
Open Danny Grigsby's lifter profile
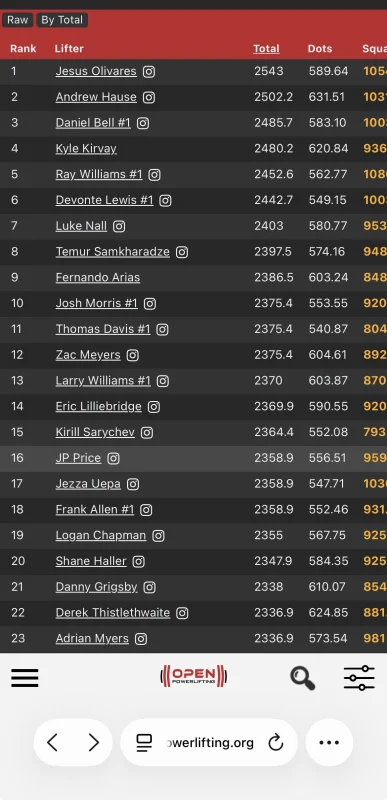pyautogui.click(x=96, y=587)
